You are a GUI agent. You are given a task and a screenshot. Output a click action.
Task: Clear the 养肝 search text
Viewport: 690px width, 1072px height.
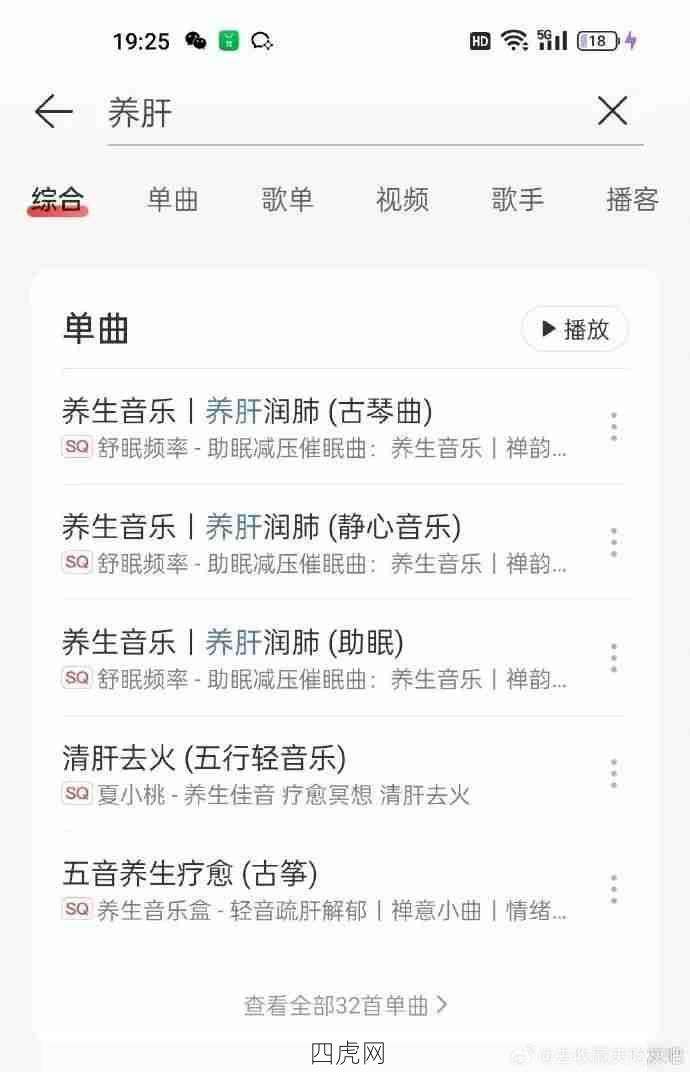[x=612, y=111]
